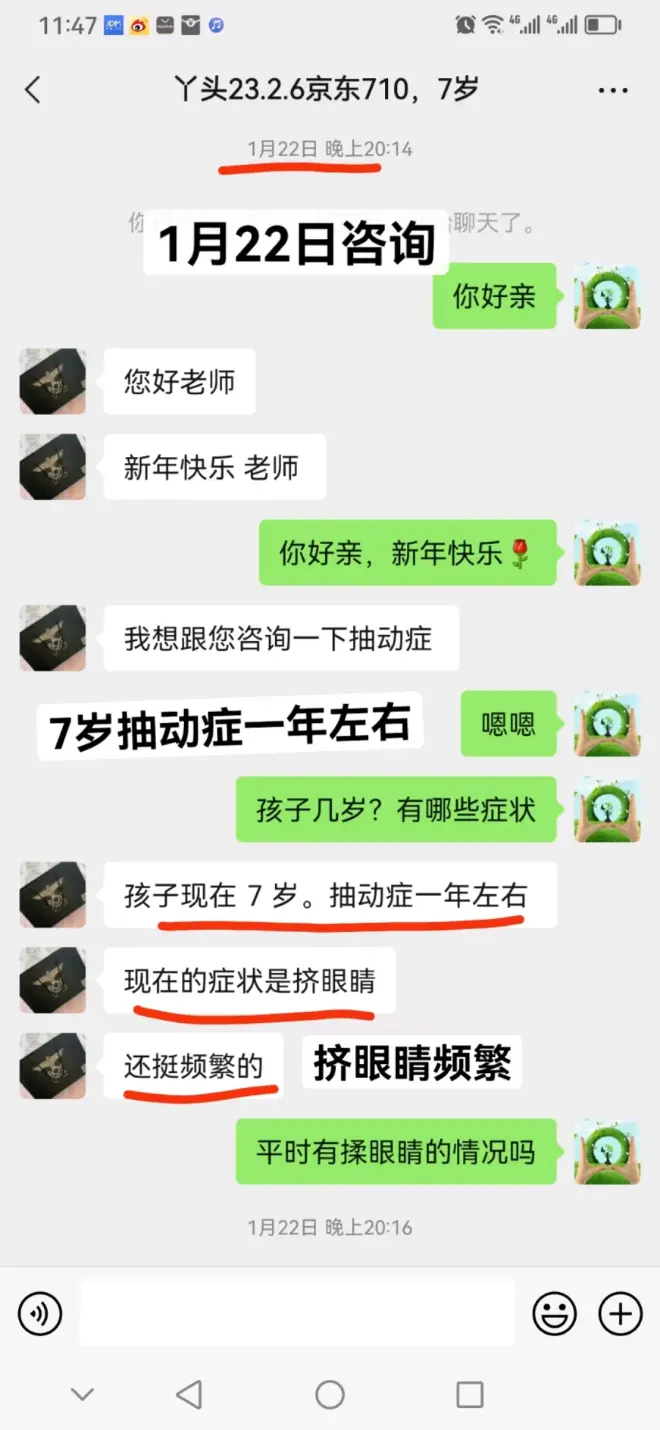The height and width of the screenshot is (1430, 660).
Task: Focus the message text field
Action: [297, 1313]
